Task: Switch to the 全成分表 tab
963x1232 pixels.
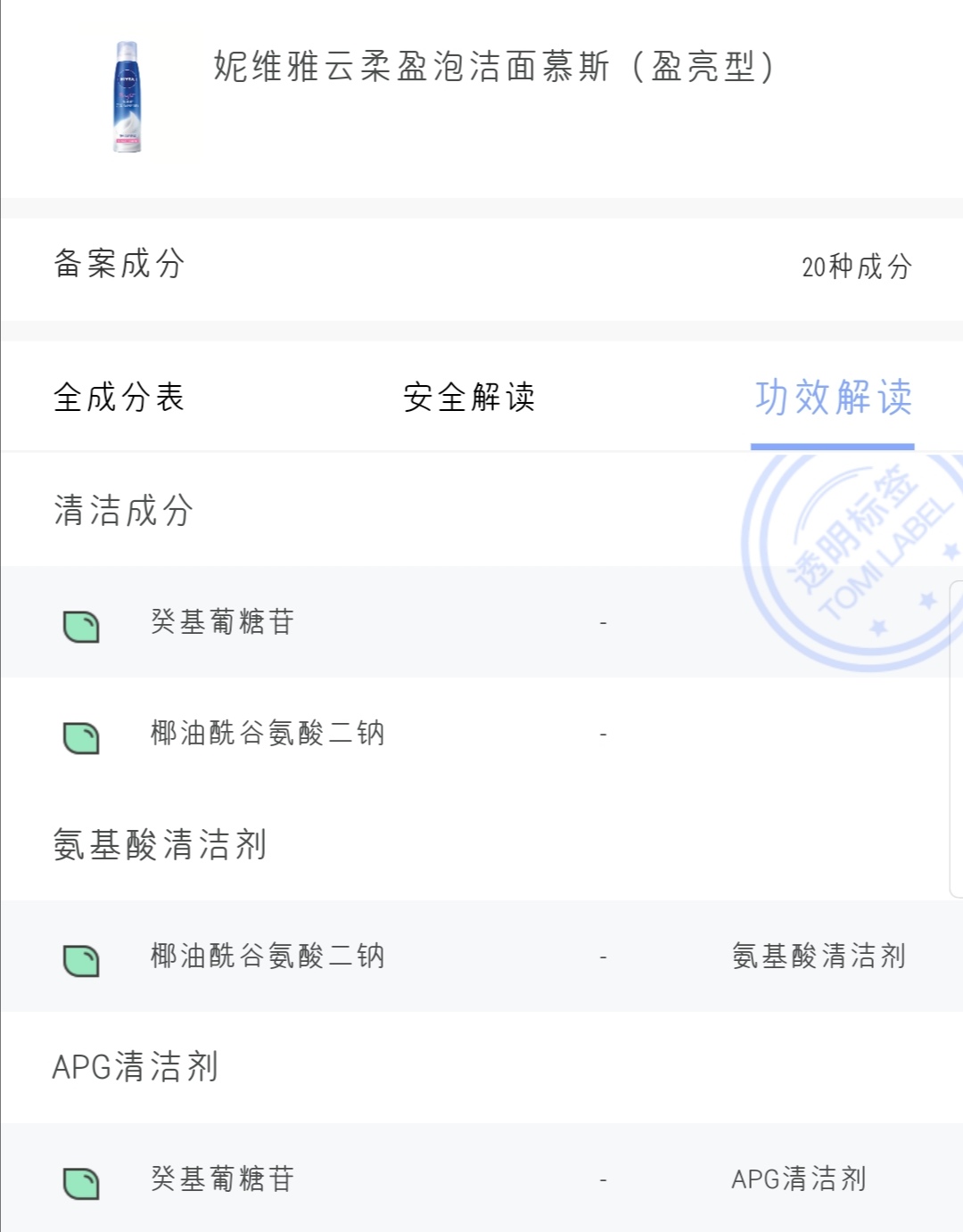Action: (x=120, y=399)
